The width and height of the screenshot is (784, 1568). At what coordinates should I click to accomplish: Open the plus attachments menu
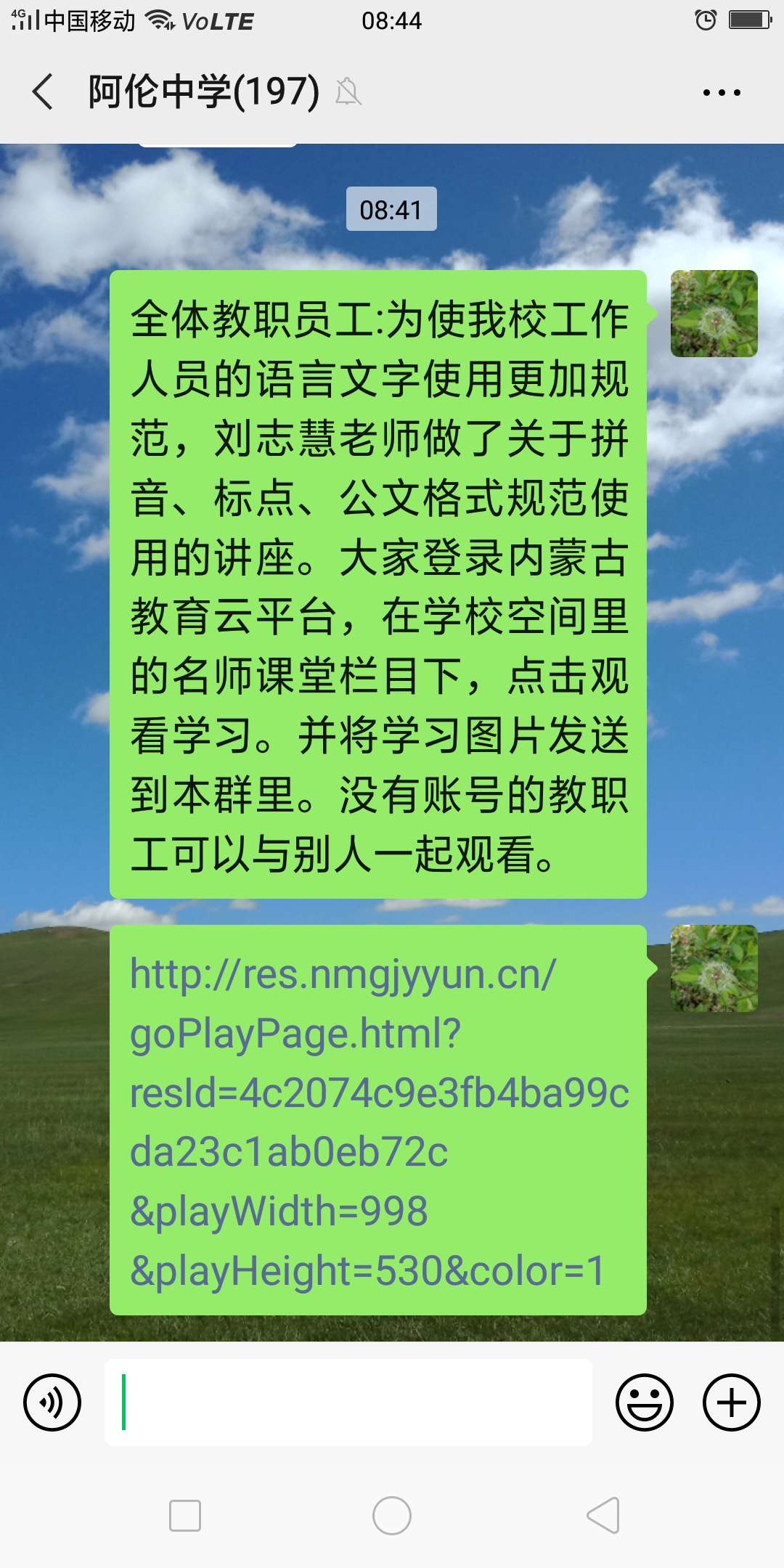coord(731,1402)
